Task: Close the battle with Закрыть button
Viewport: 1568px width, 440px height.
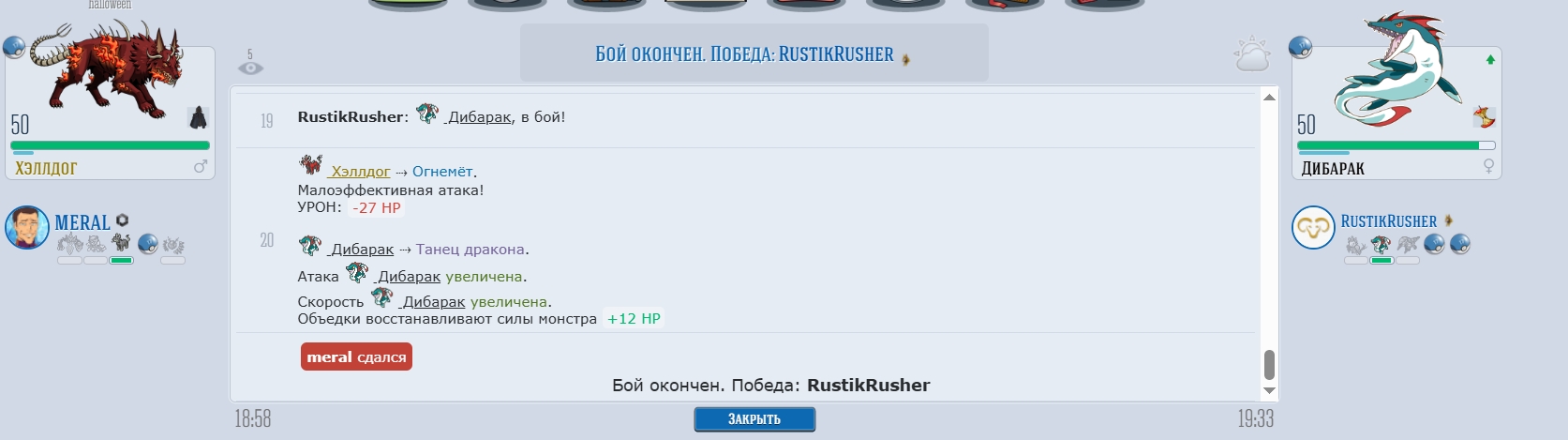Action: [754, 419]
